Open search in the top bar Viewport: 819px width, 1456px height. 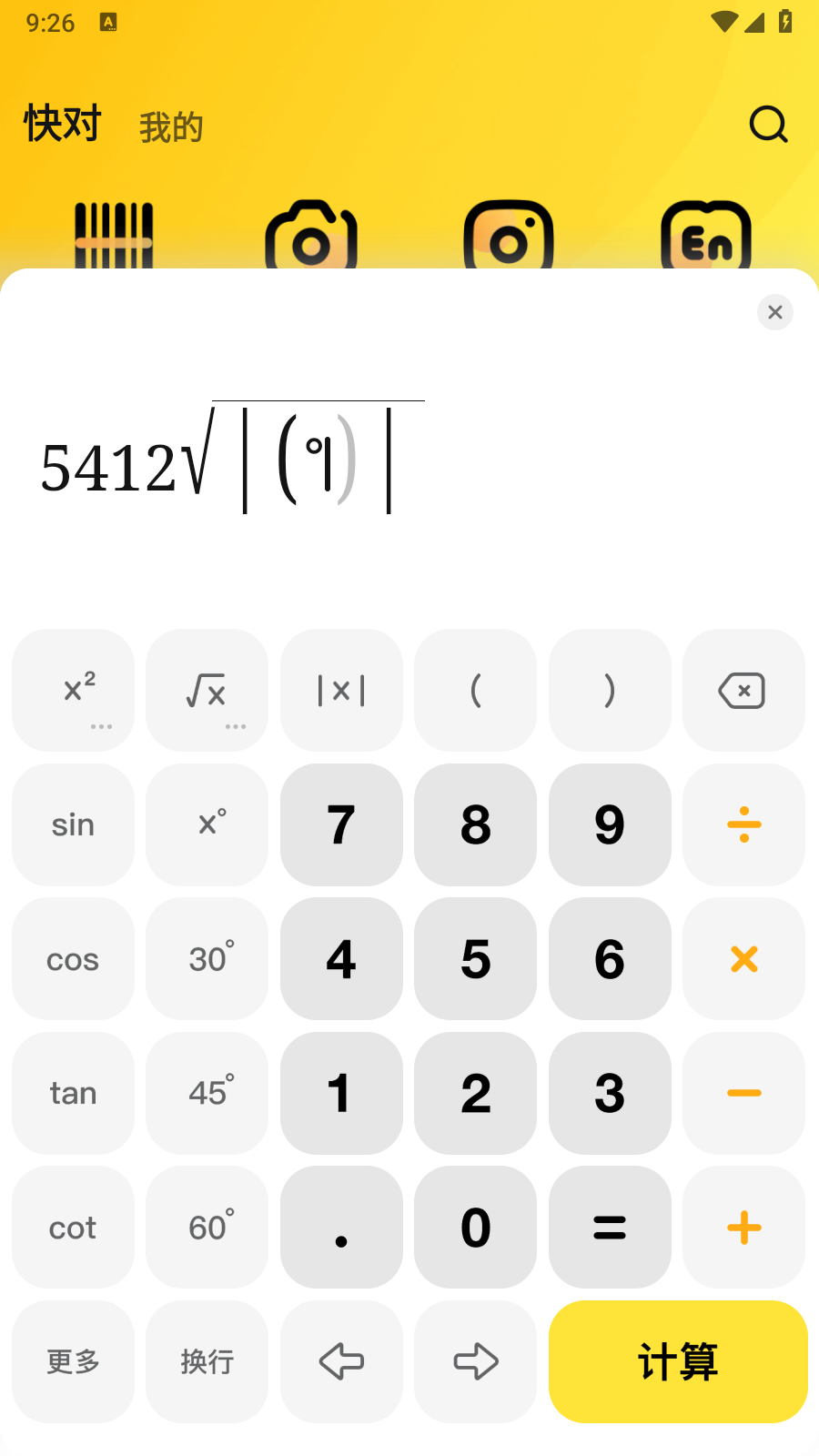click(x=768, y=125)
